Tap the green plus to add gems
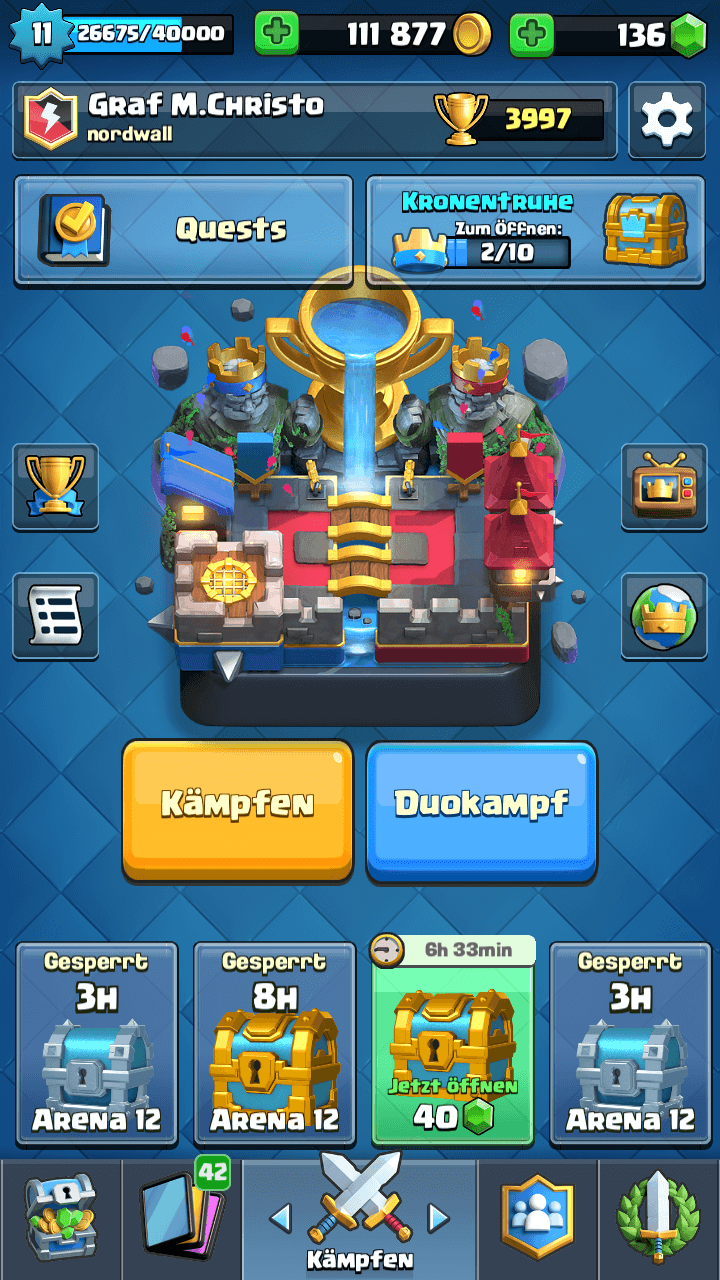 [532, 35]
